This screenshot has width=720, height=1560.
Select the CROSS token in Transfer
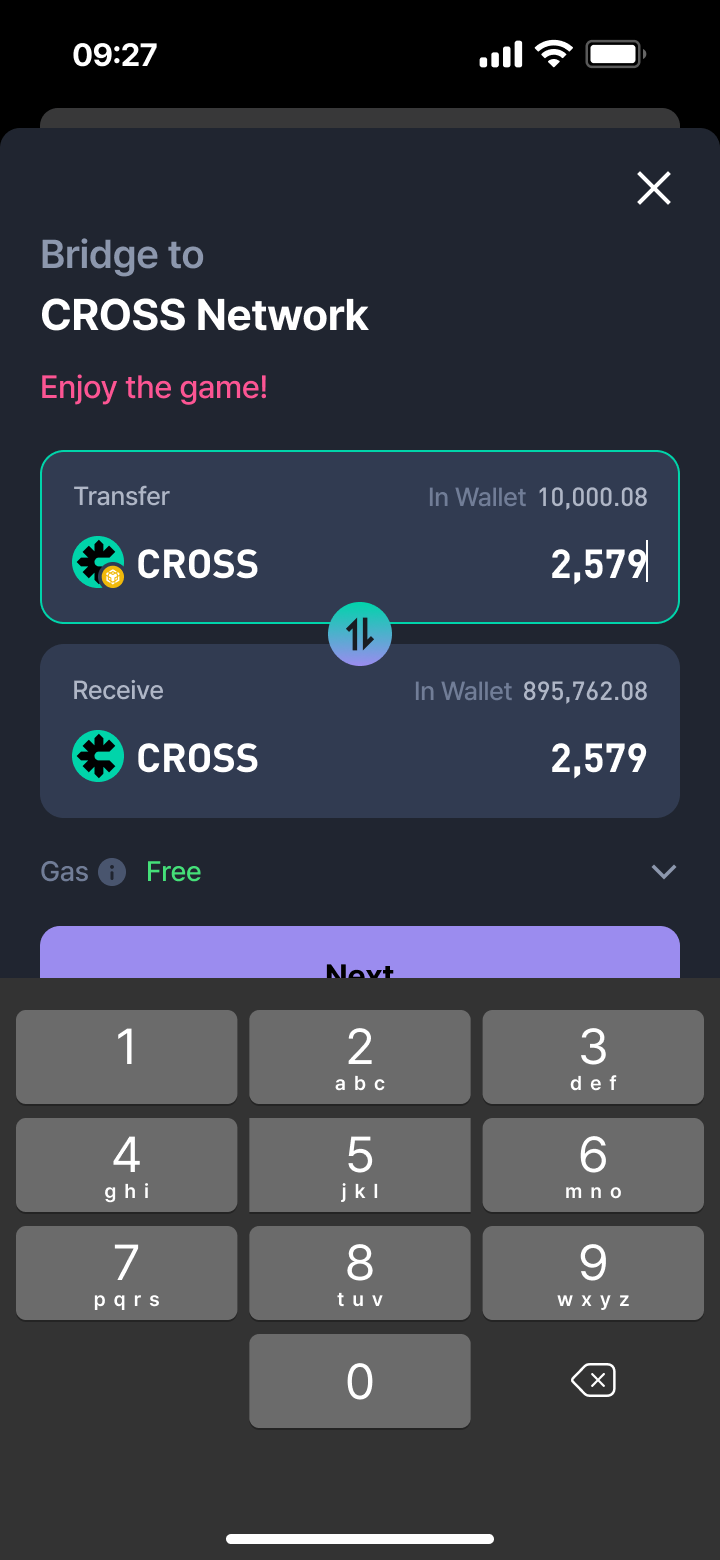coord(166,564)
